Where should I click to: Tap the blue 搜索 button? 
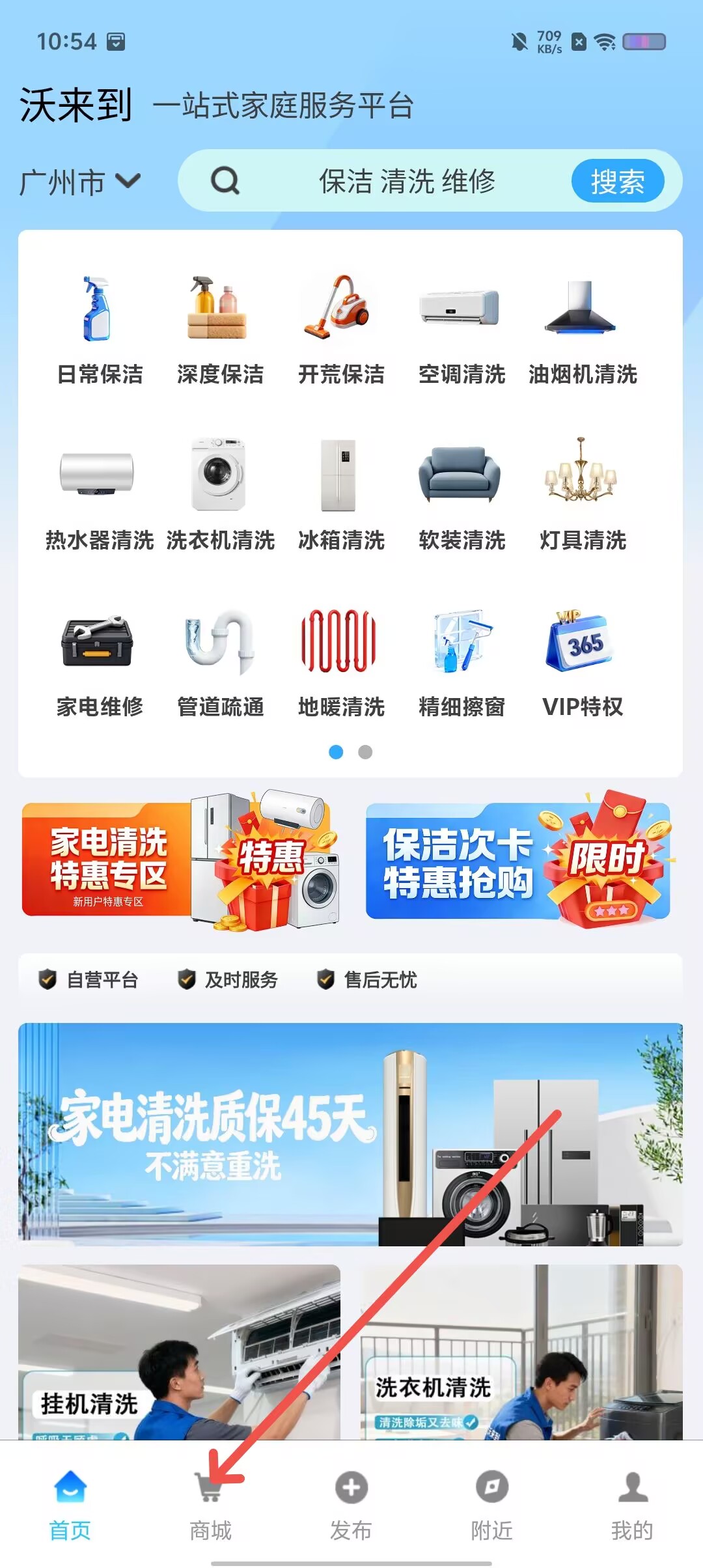[x=617, y=181]
